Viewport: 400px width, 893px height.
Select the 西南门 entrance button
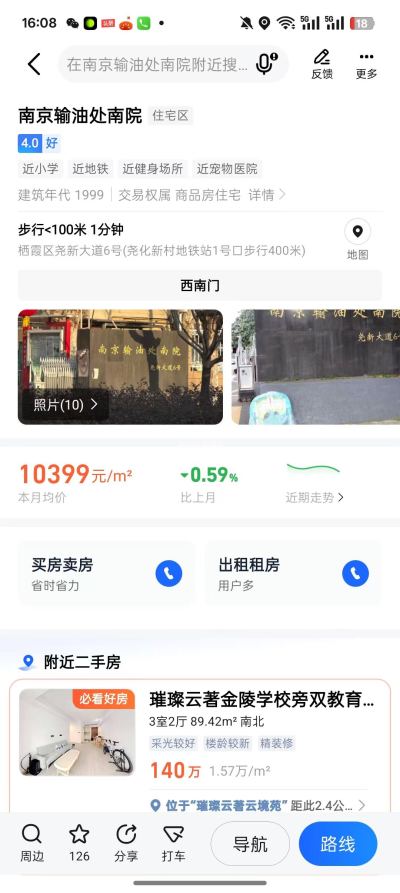(x=200, y=285)
